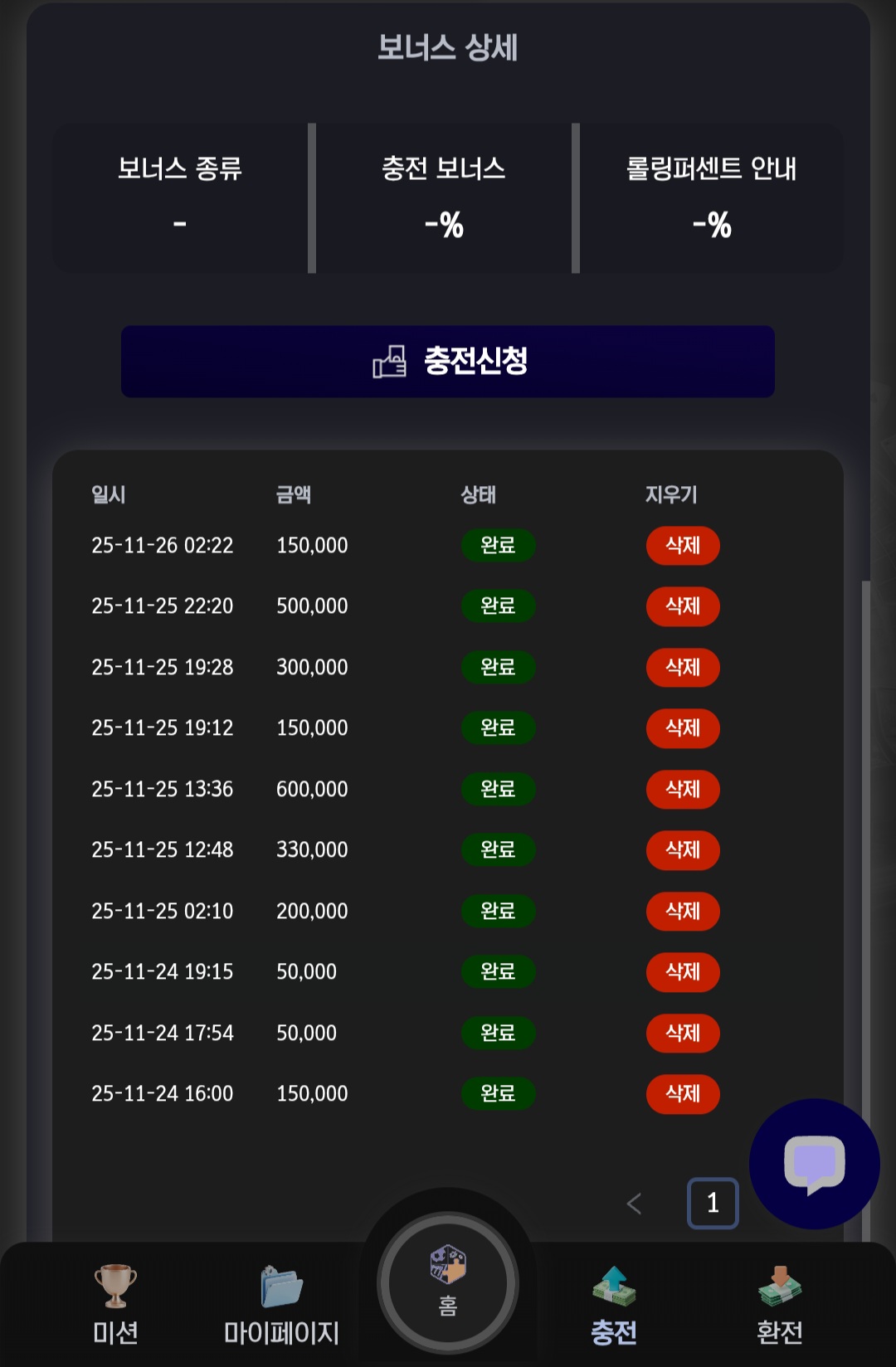Remove the 25-11-25 02:10 entry
The width and height of the screenshot is (896, 1367).
683,912
